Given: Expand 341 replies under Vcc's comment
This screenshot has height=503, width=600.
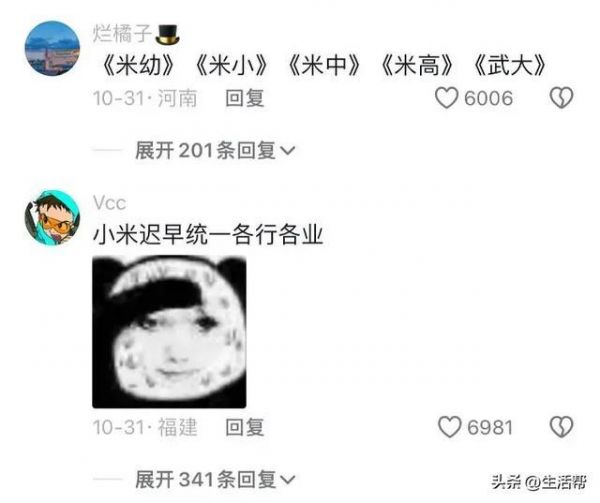Looking at the screenshot, I should tap(215, 478).
